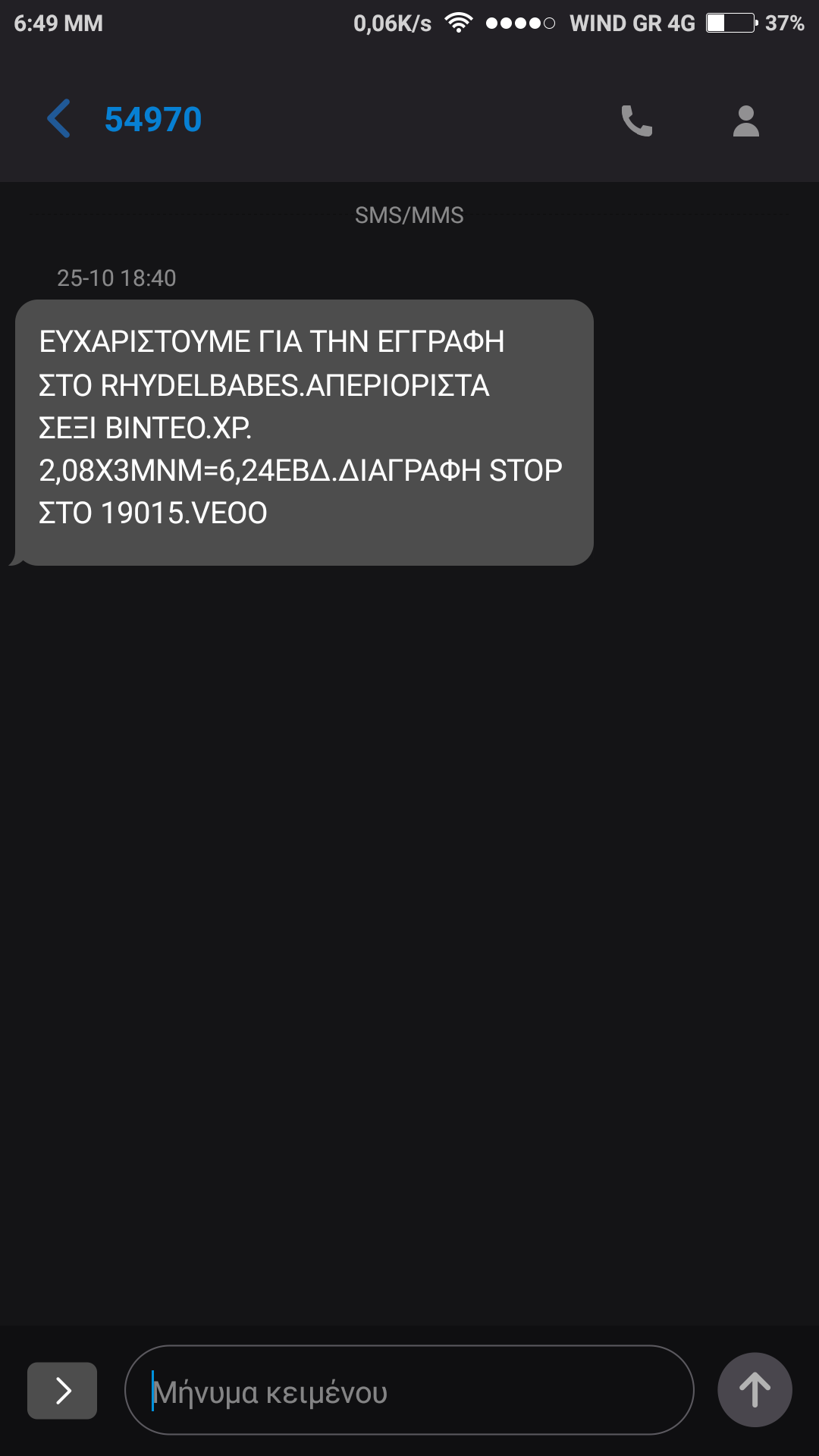The image size is (819, 1456).
Task: Expand the attachment options arrow
Action: tap(62, 1390)
